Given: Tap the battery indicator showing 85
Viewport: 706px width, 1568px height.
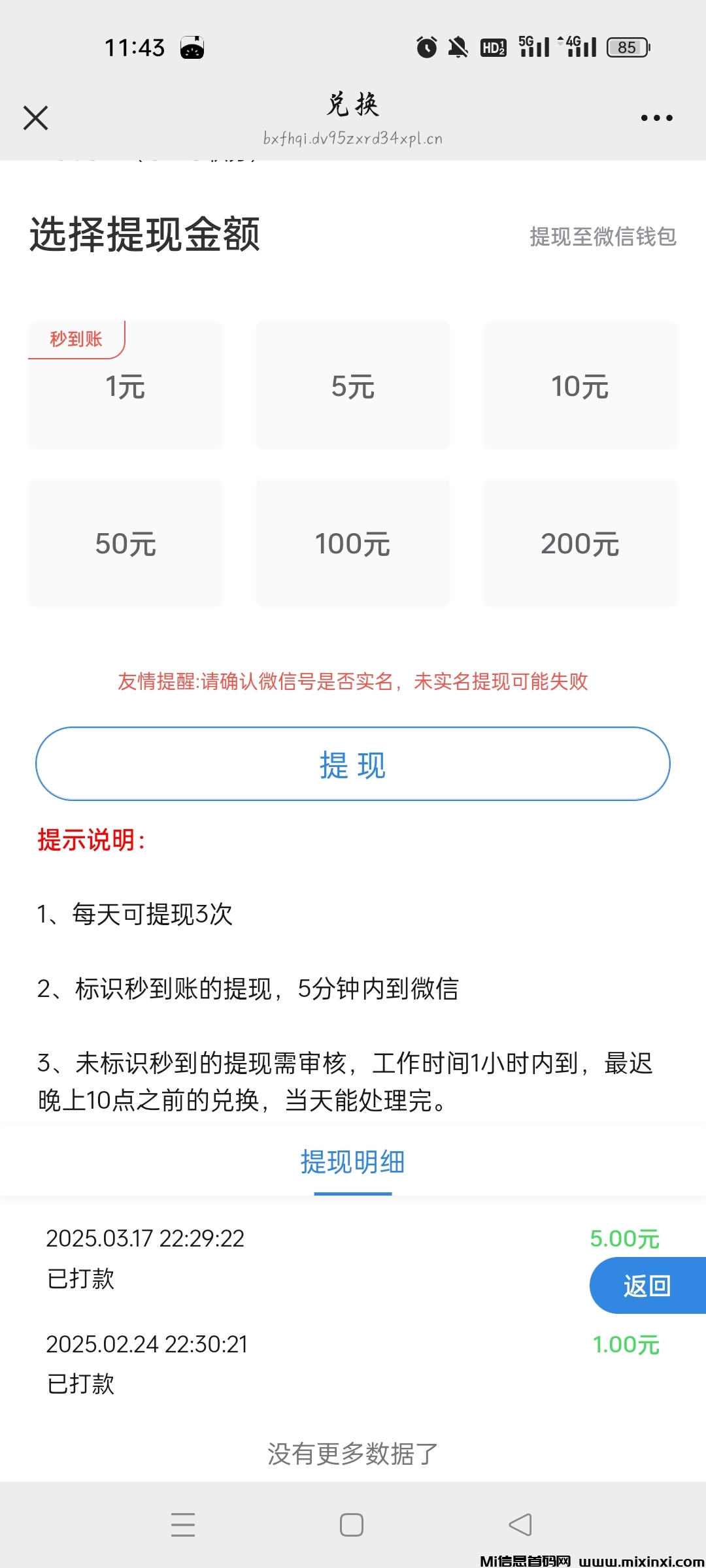Looking at the screenshot, I should (x=626, y=46).
